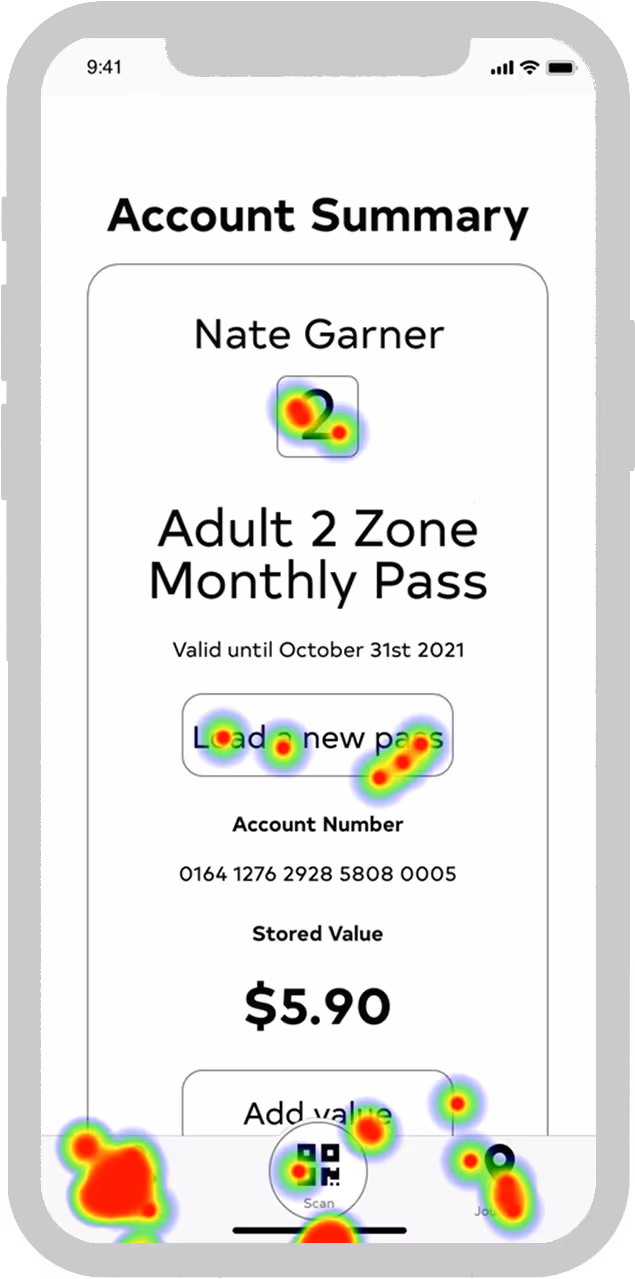Tap the Add value button
Viewport: 635px width, 1279px height.
(317, 1102)
